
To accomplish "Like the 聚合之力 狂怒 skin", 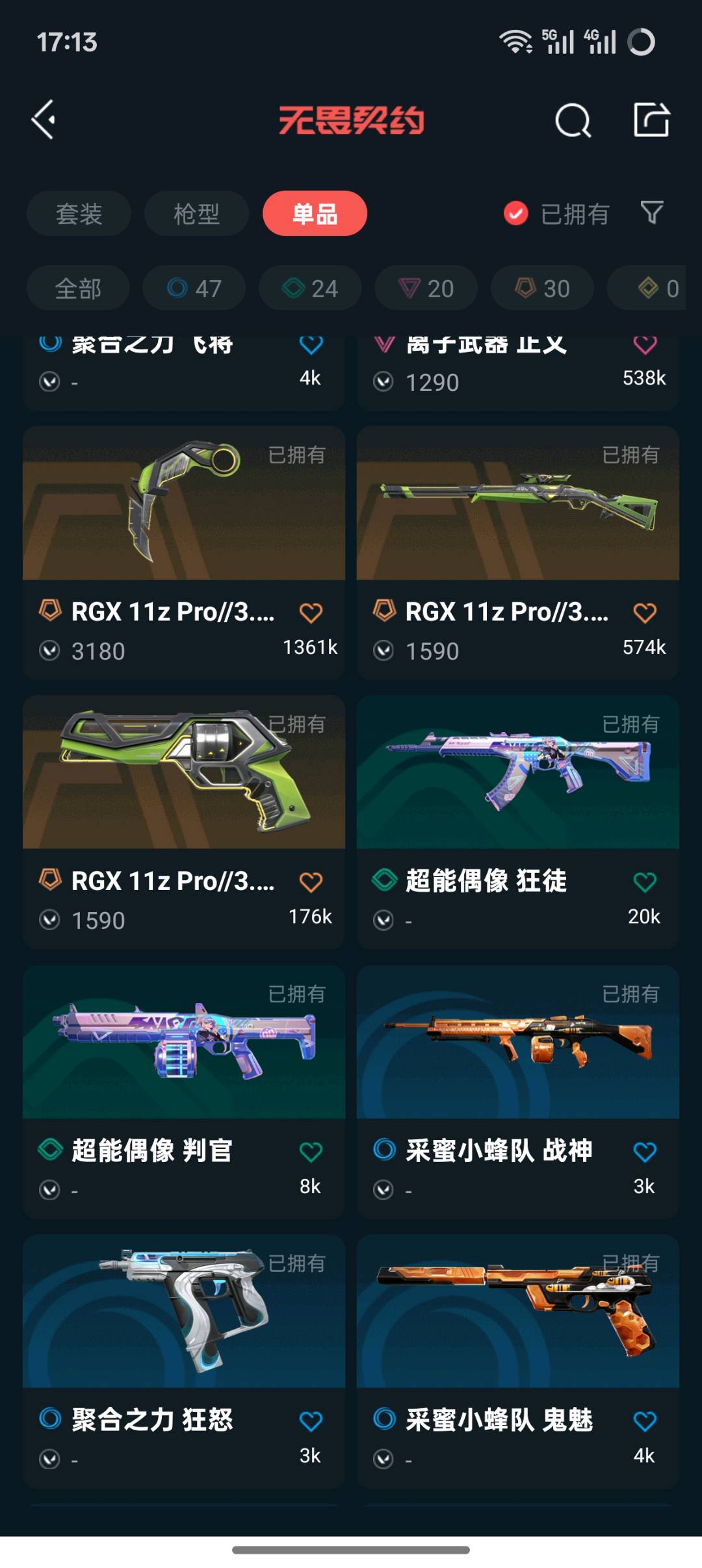I will click(311, 1421).
